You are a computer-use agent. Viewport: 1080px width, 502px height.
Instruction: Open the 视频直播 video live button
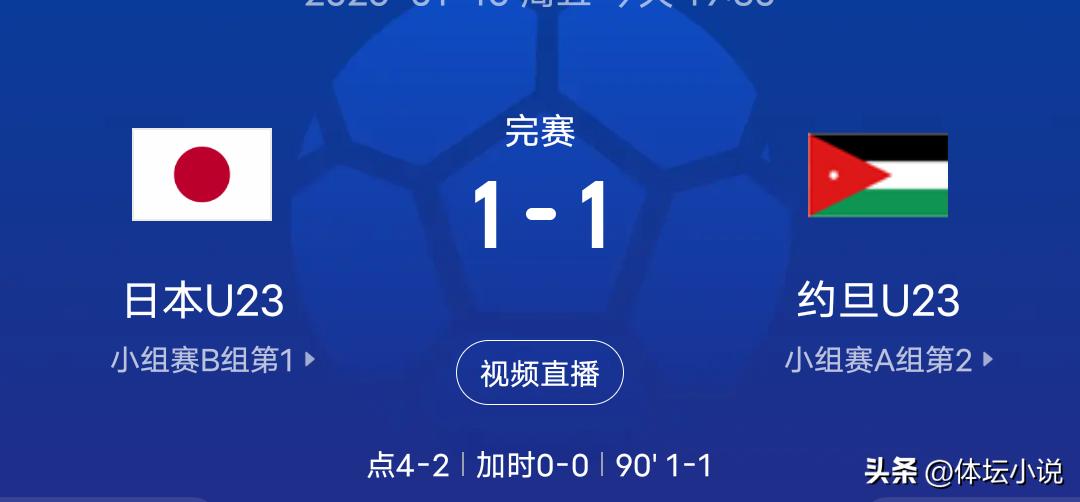pyautogui.click(x=540, y=373)
